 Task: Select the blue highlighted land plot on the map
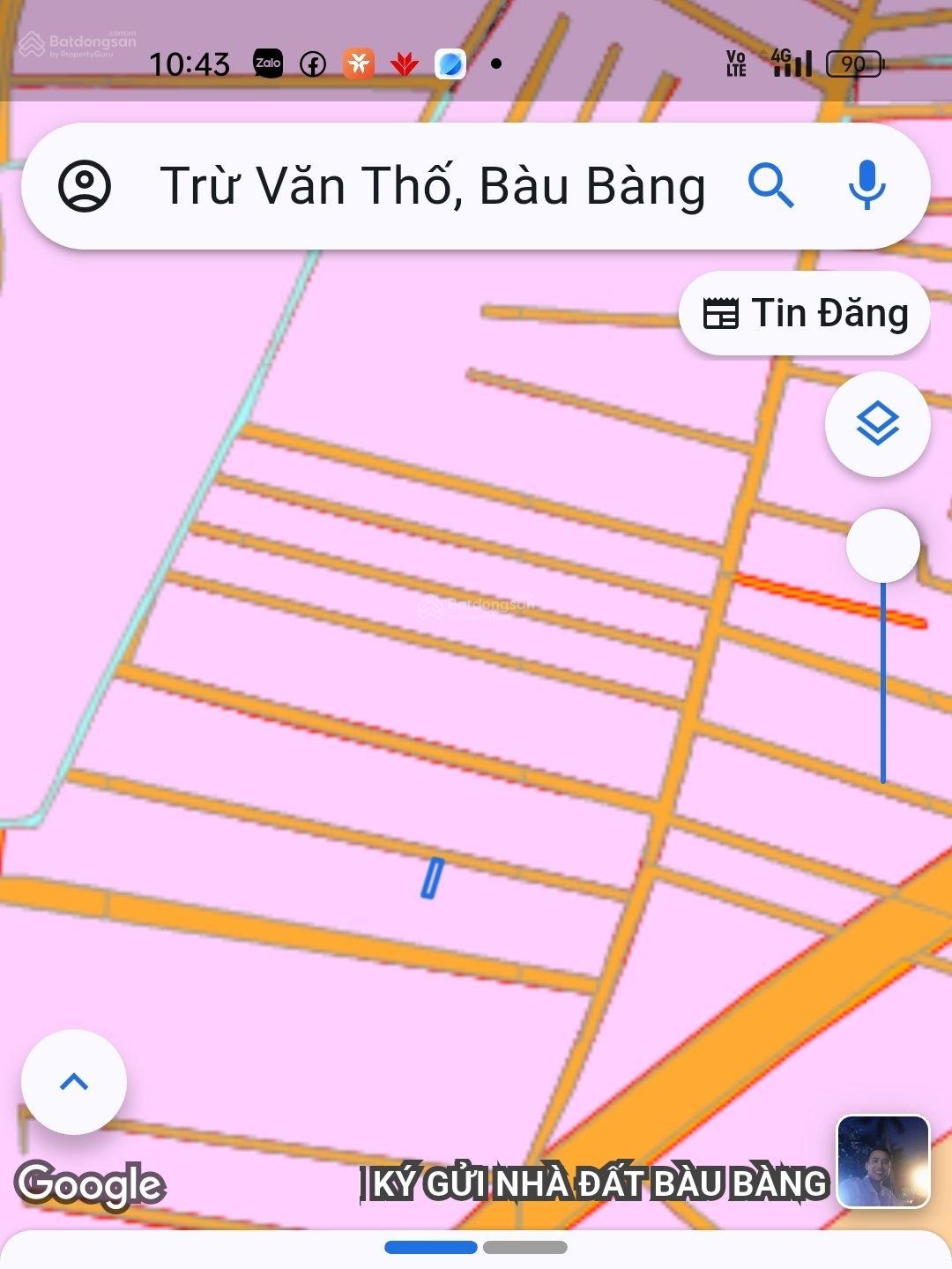(429, 877)
